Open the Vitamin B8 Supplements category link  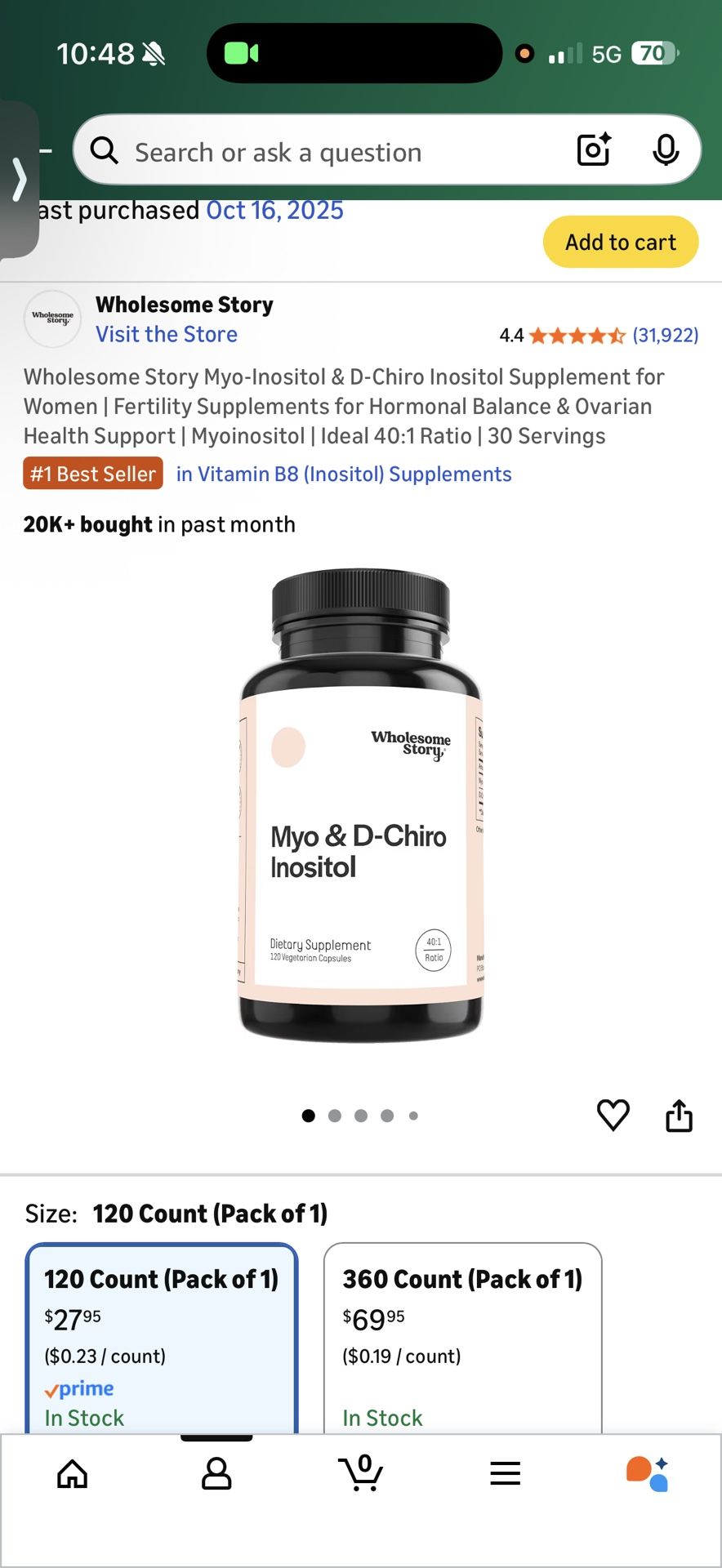click(345, 474)
